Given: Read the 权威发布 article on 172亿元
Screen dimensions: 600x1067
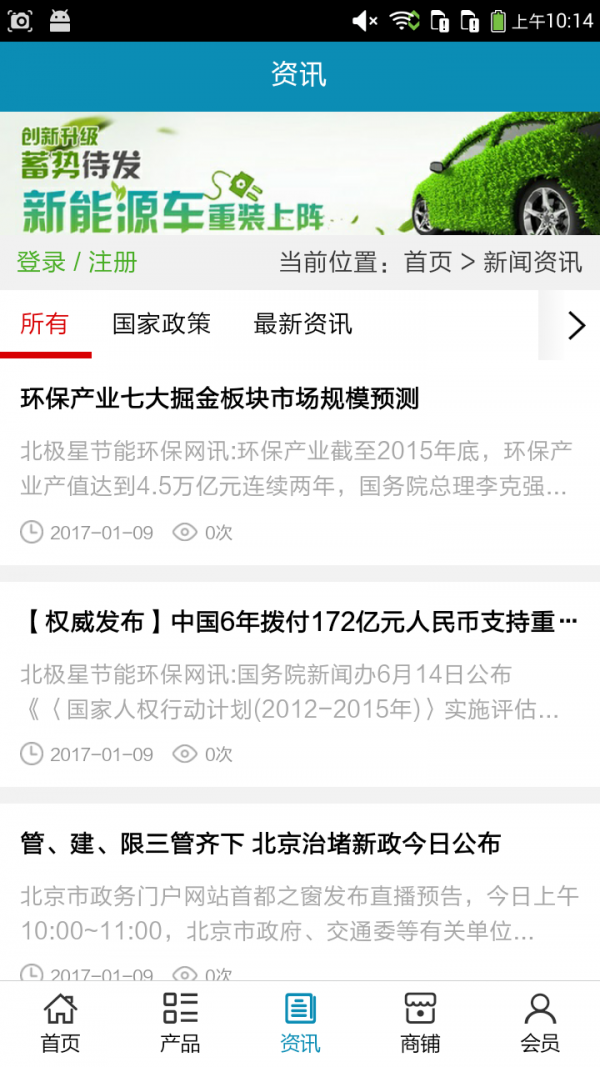Looking at the screenshot, I should point(299,622).
